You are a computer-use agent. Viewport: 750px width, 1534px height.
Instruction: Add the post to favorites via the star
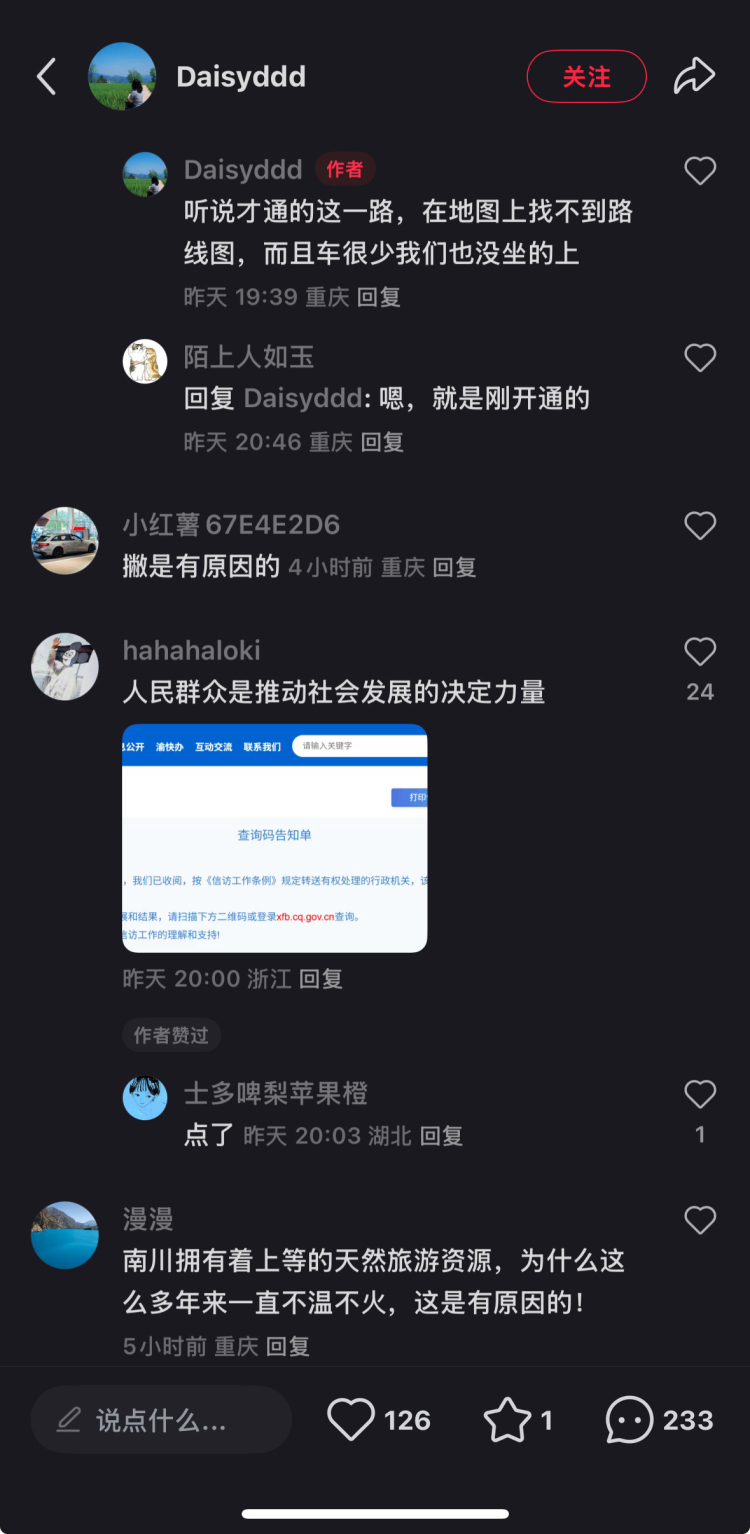coord(507,1420)
